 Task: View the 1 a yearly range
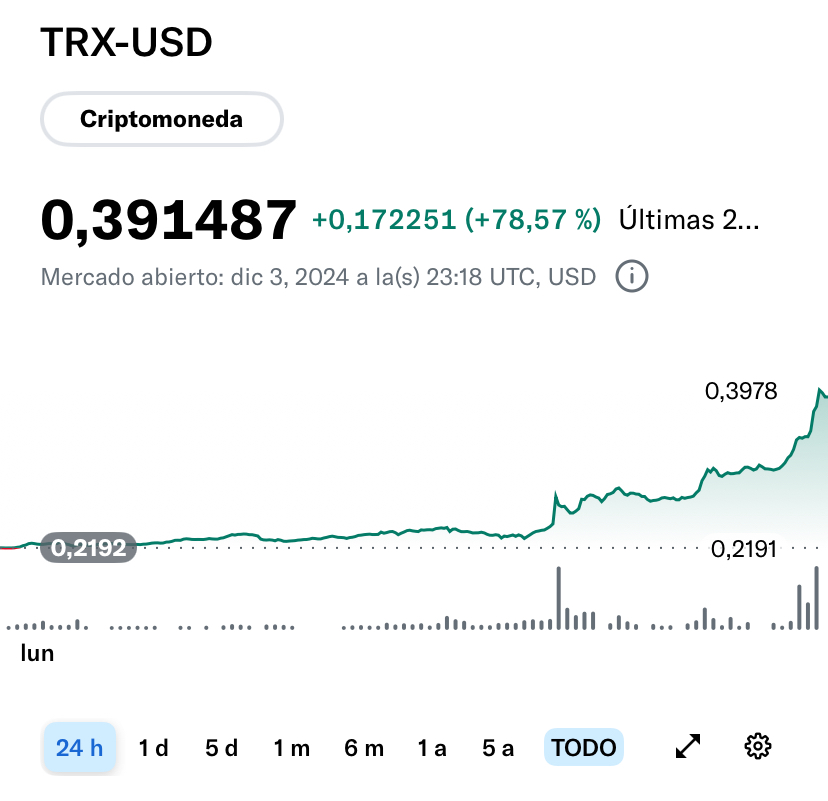coord(432,748)
